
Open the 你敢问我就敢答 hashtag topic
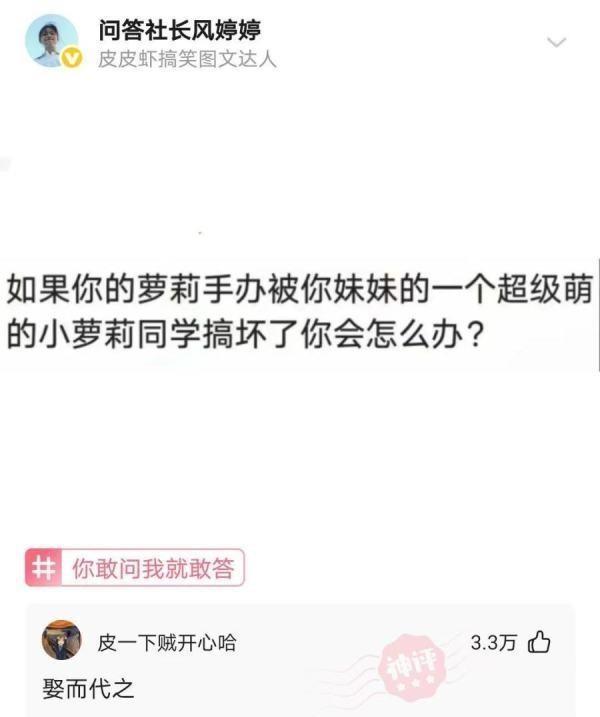click(x=135, y=568)
